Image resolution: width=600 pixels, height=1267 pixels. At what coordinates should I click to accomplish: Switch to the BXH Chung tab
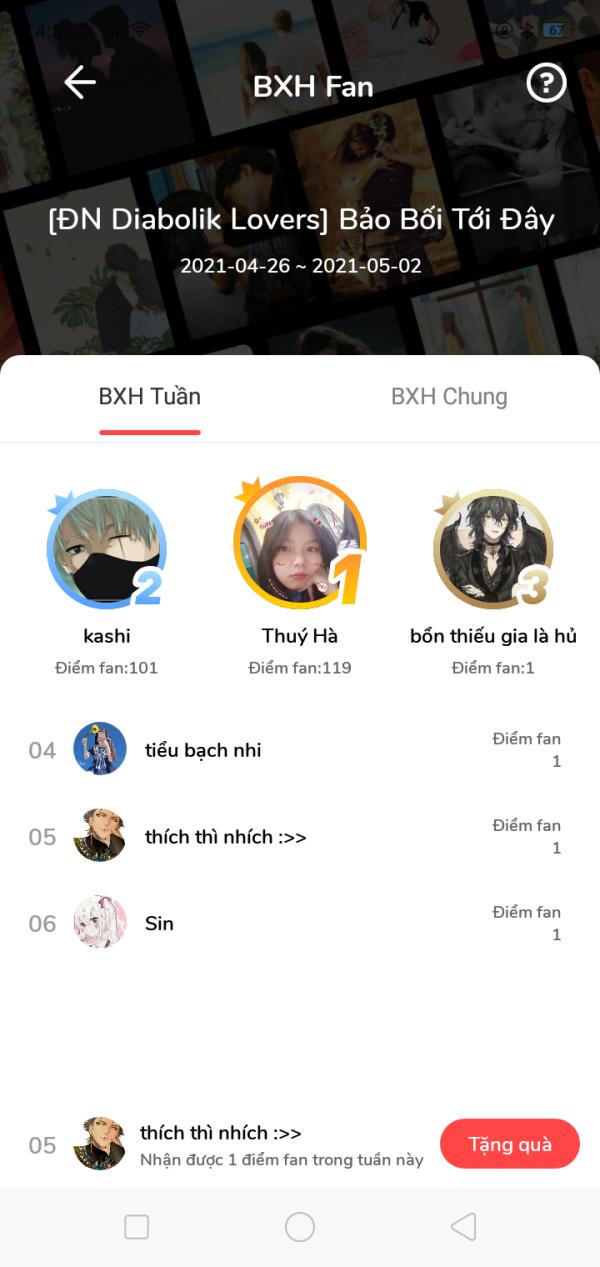coord(449,397)
